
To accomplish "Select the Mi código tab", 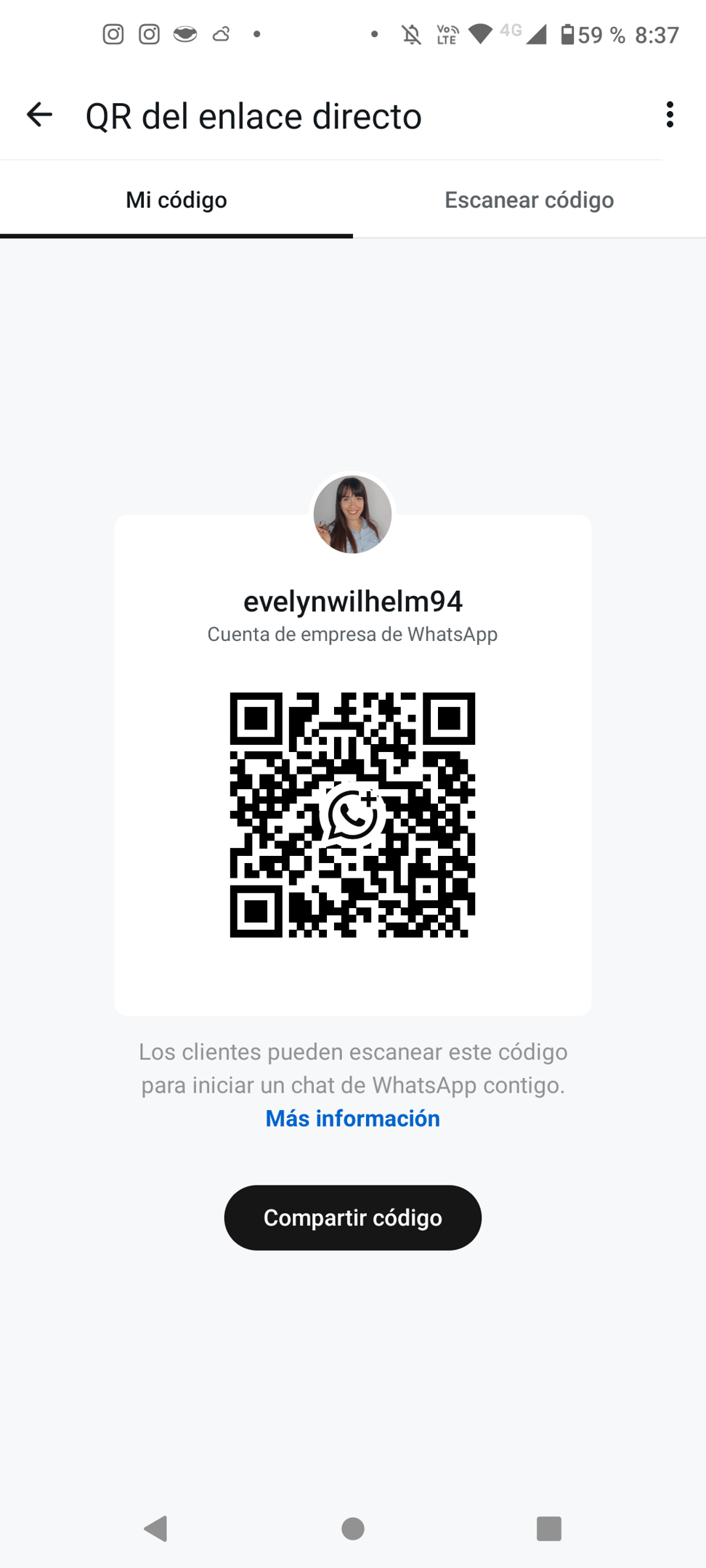I will coord(176,200).
